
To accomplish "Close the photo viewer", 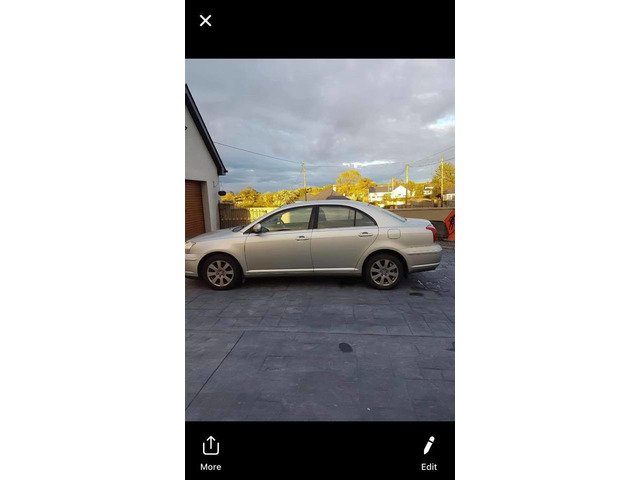I will [x=205, y=20].
